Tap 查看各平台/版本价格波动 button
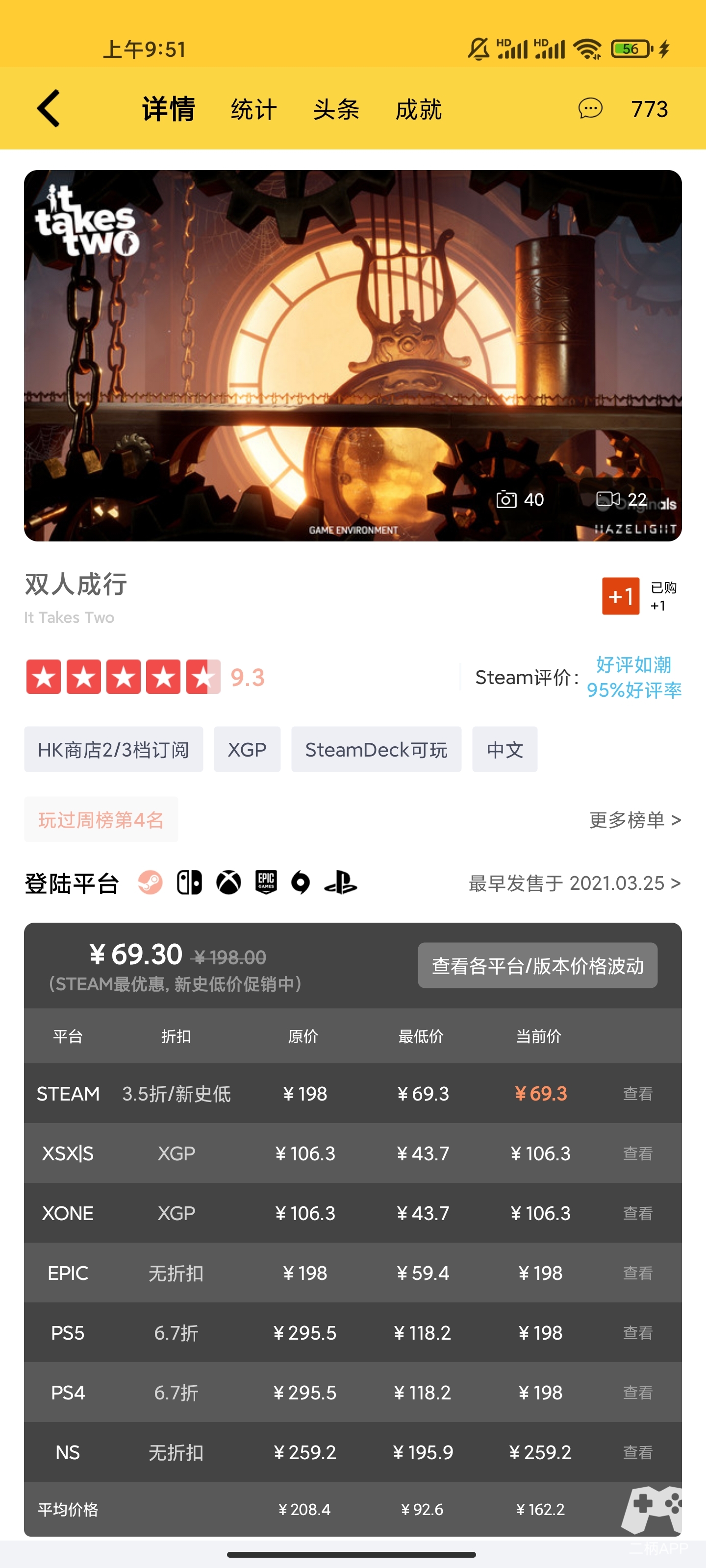Viewport: 706px width, 1568px height. pyautogui.click(x=537, y=965)
